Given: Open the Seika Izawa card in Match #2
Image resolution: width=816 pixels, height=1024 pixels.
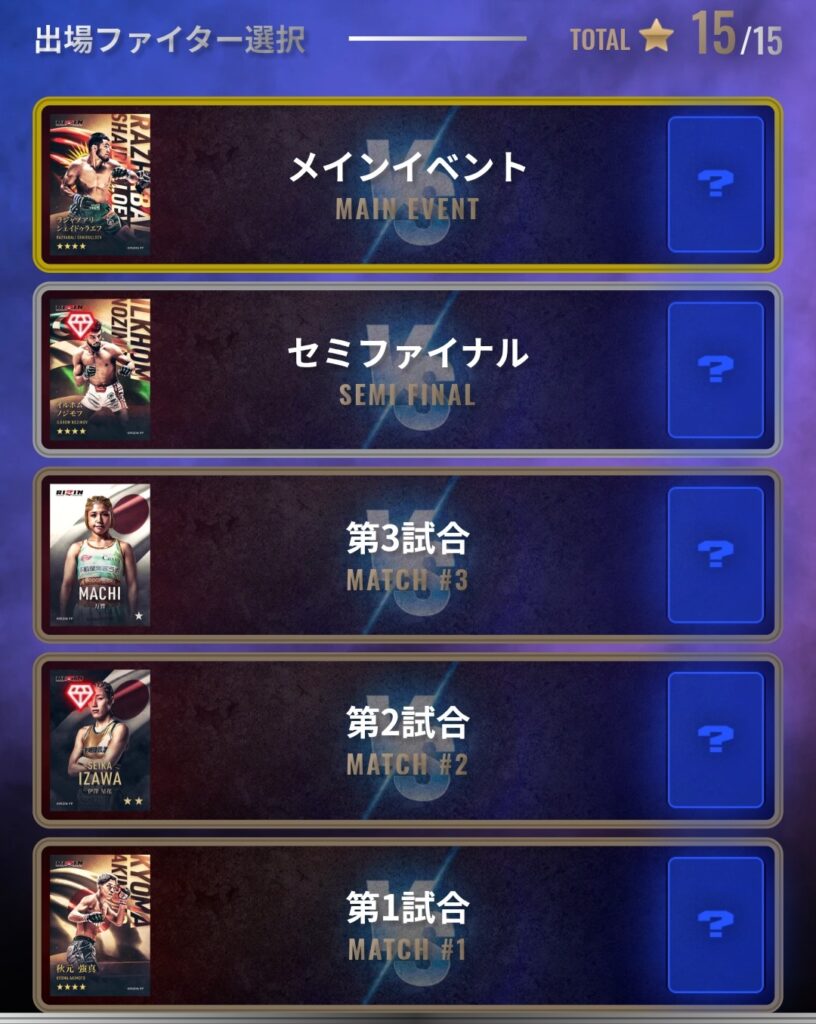Looking at the screenshot, I should pos(100,740).
